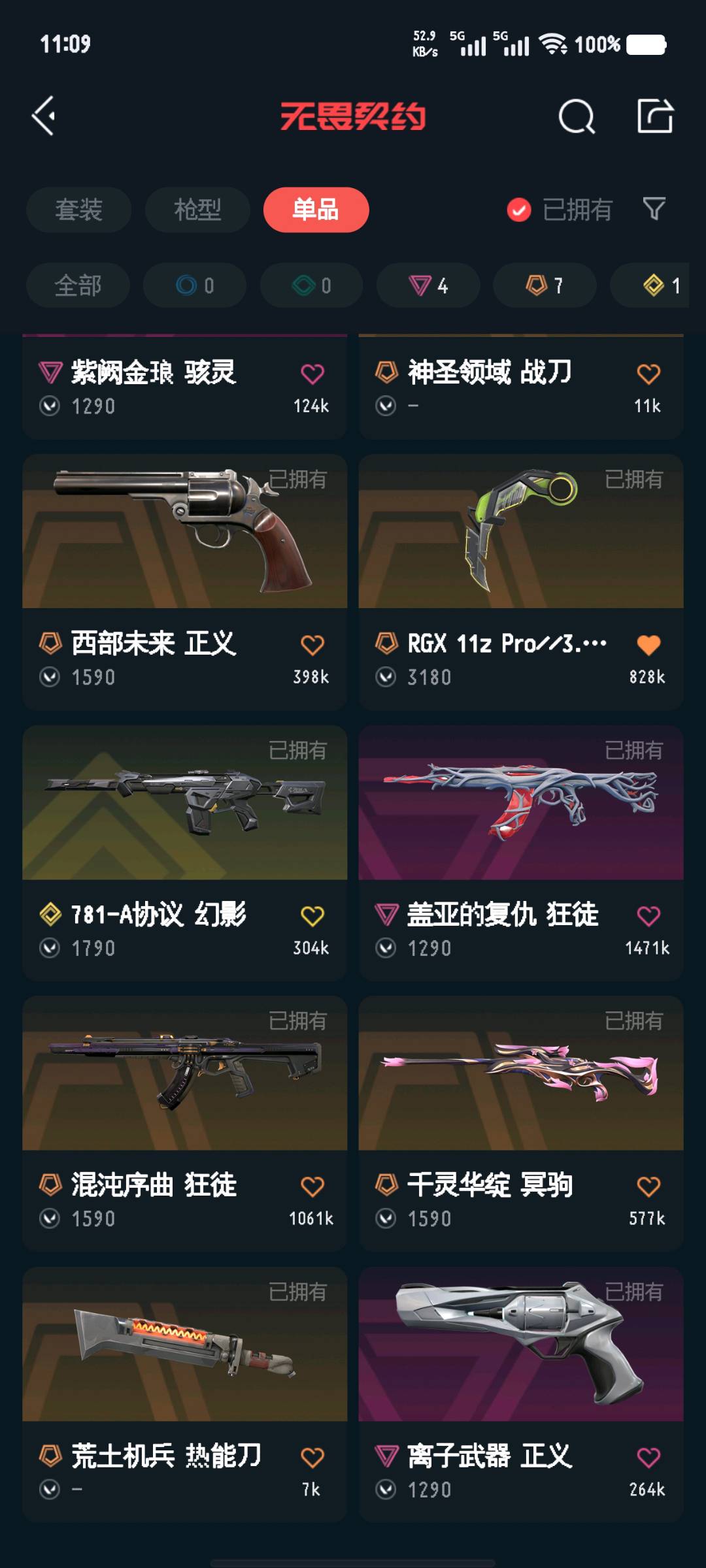
Task: Toggle the 已拥有 owned filter checkbox
Action: (x=519, y=210)
